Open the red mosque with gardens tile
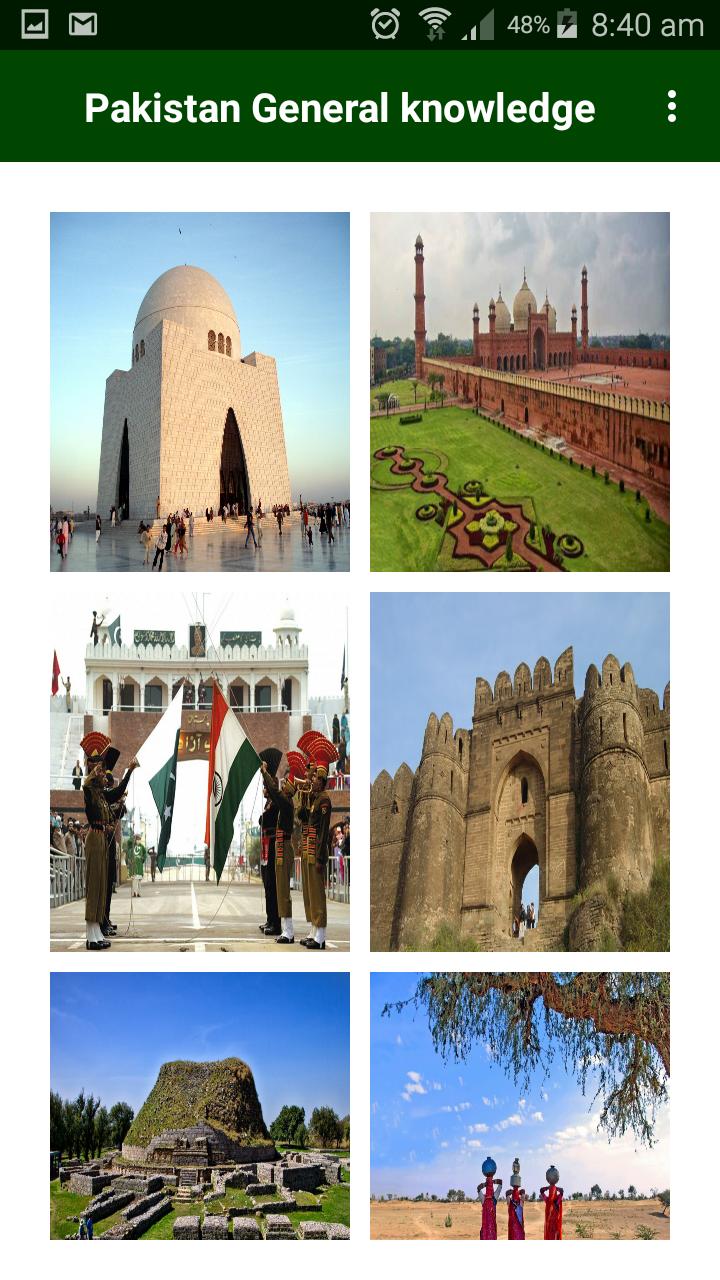 coord(519,391)
